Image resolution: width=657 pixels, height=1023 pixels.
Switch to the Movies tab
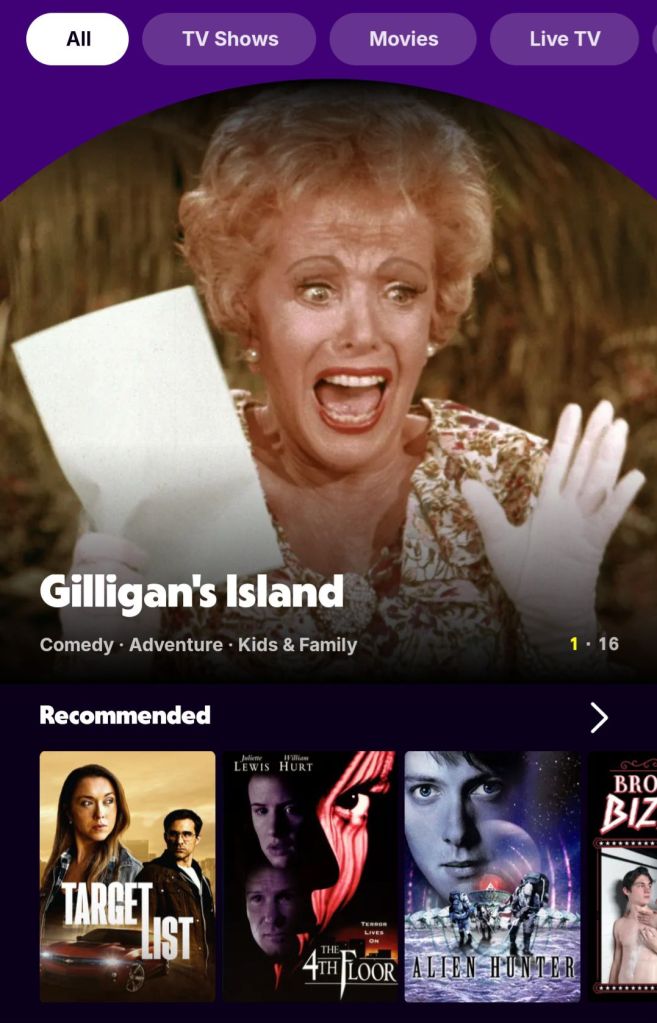403,39
